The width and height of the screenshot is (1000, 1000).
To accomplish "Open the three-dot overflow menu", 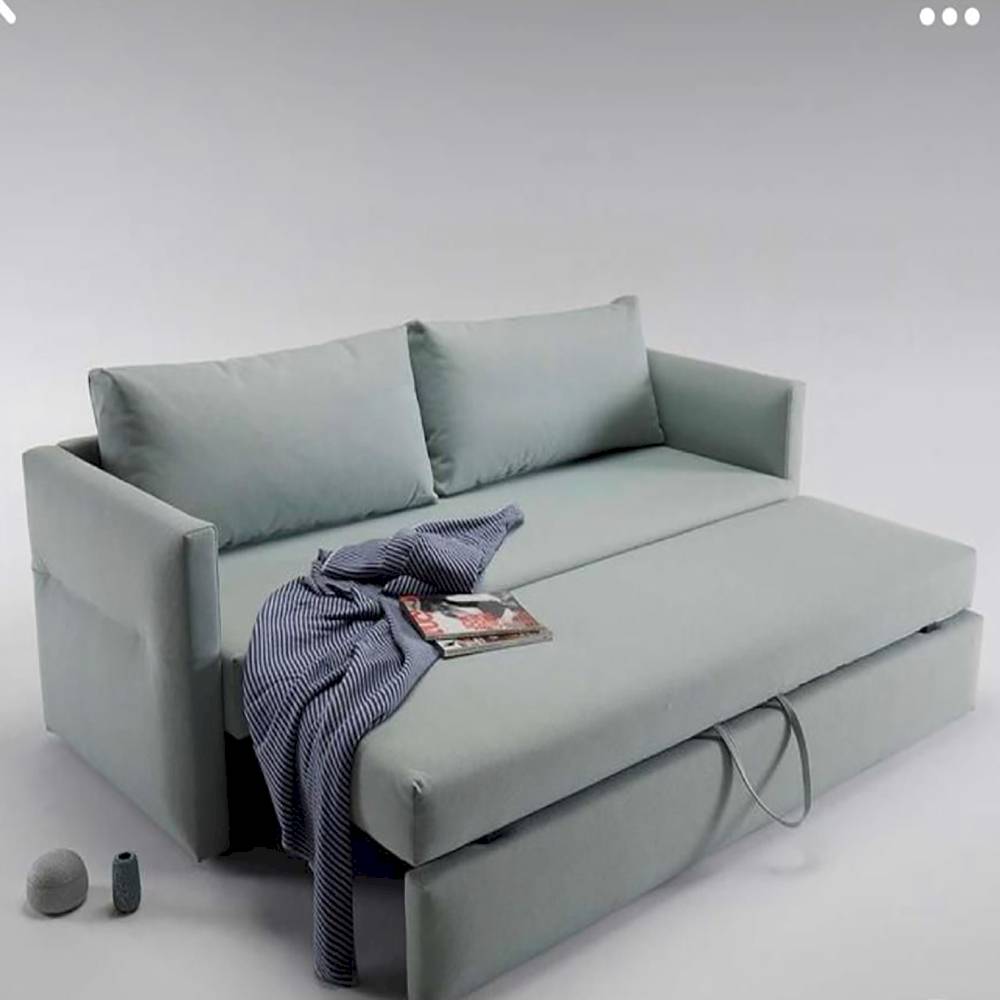I will [949, 16].
